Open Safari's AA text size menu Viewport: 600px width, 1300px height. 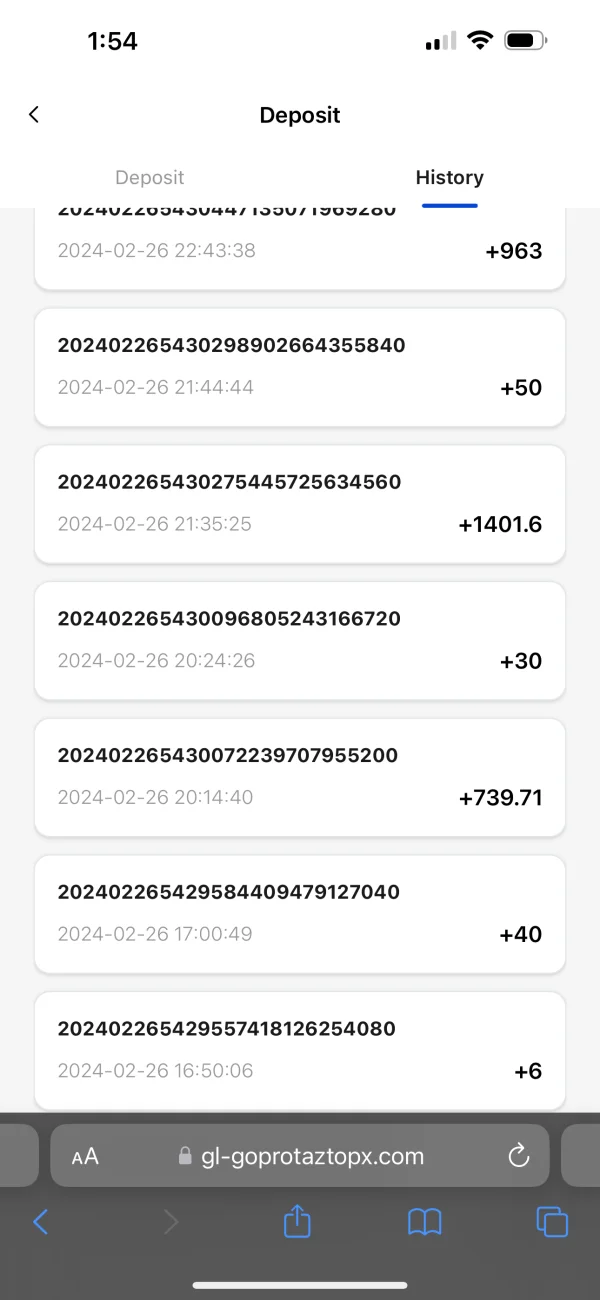(x=85, y=1157)
